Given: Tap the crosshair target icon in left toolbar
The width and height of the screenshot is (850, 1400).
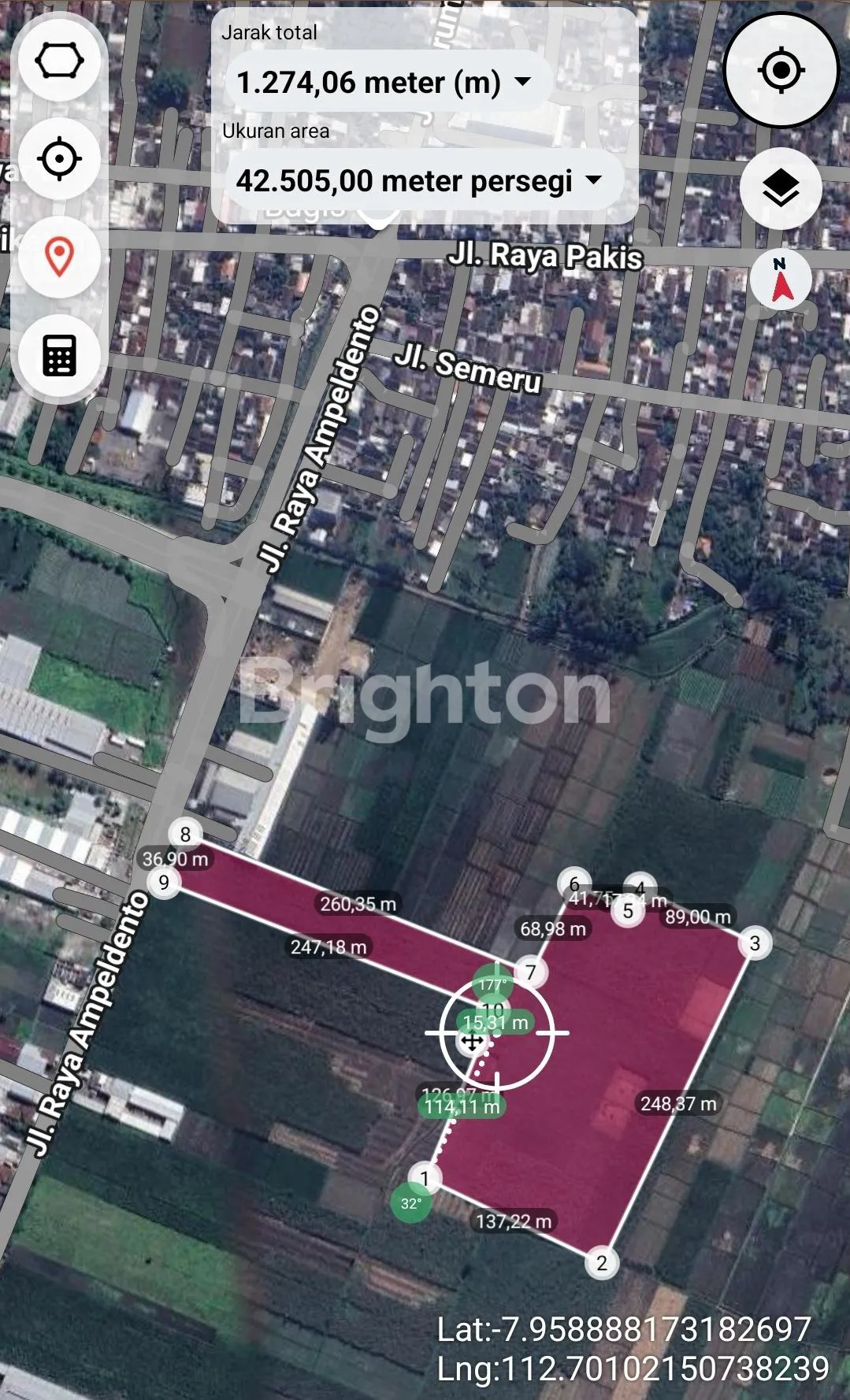Looking at the screenshot, I should pos(59,159).
